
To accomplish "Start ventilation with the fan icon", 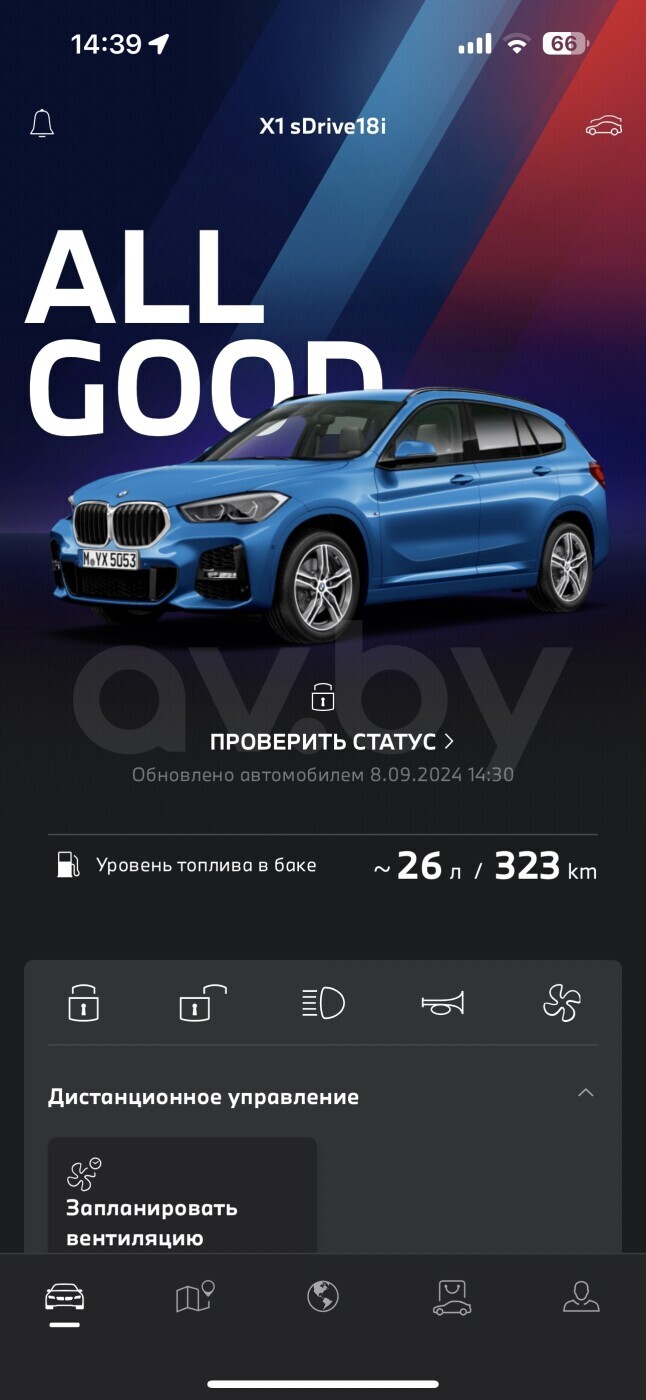I will [562, 1002].
